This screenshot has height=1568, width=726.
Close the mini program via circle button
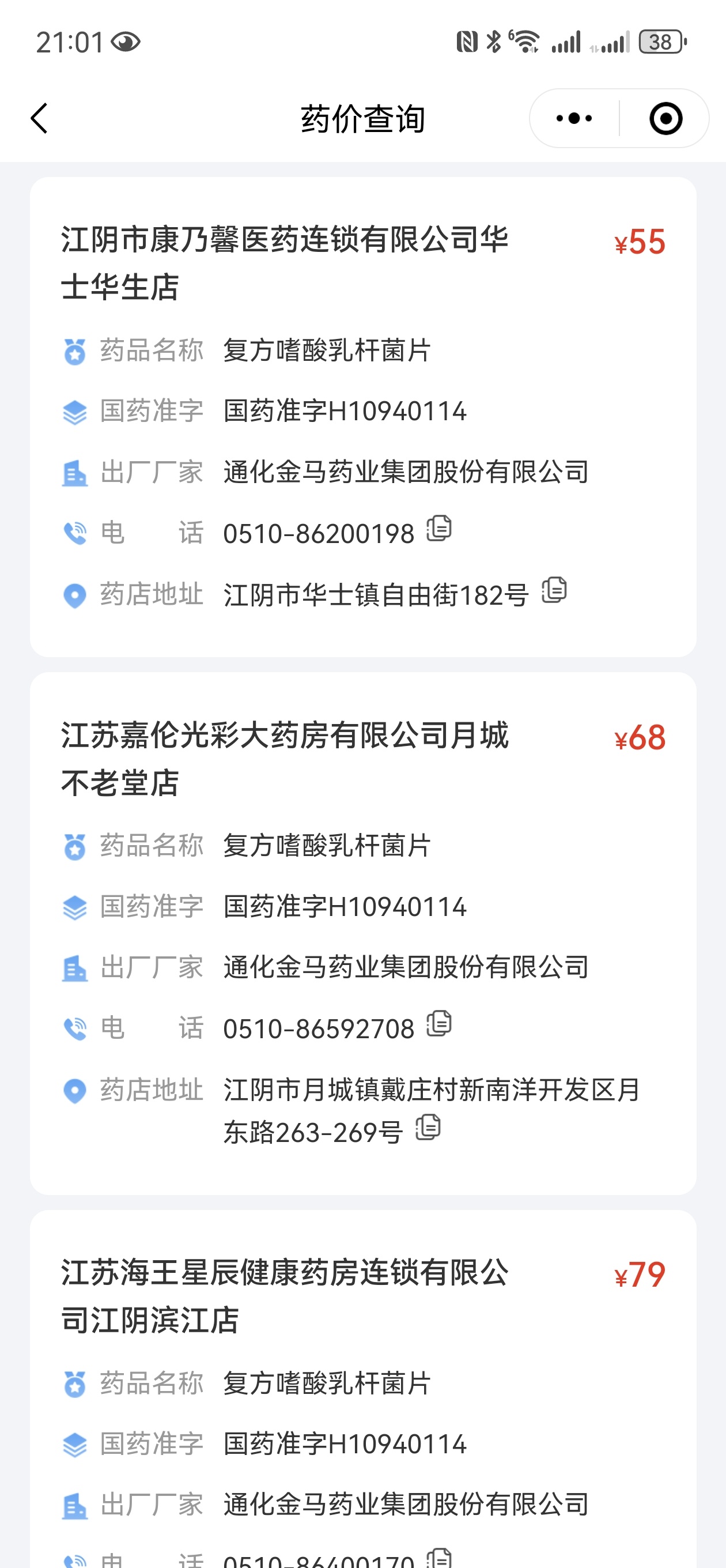click(665, 118)
